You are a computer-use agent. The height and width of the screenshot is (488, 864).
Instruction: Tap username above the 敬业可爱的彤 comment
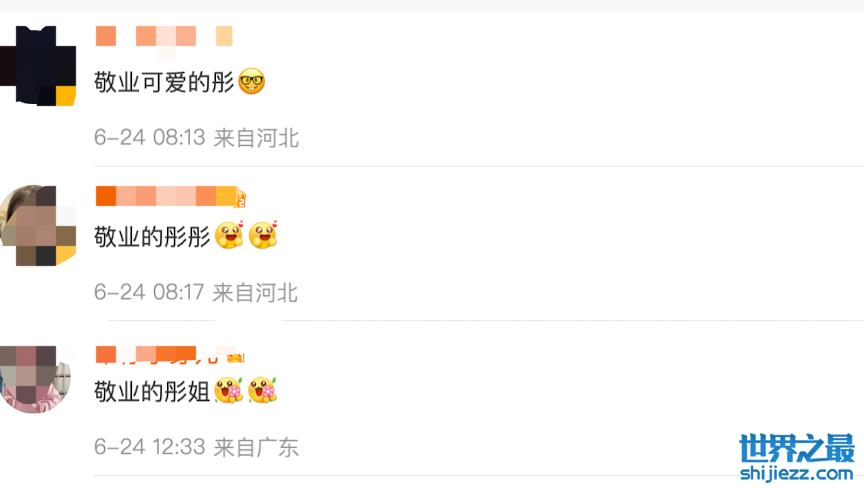point(164,37)
